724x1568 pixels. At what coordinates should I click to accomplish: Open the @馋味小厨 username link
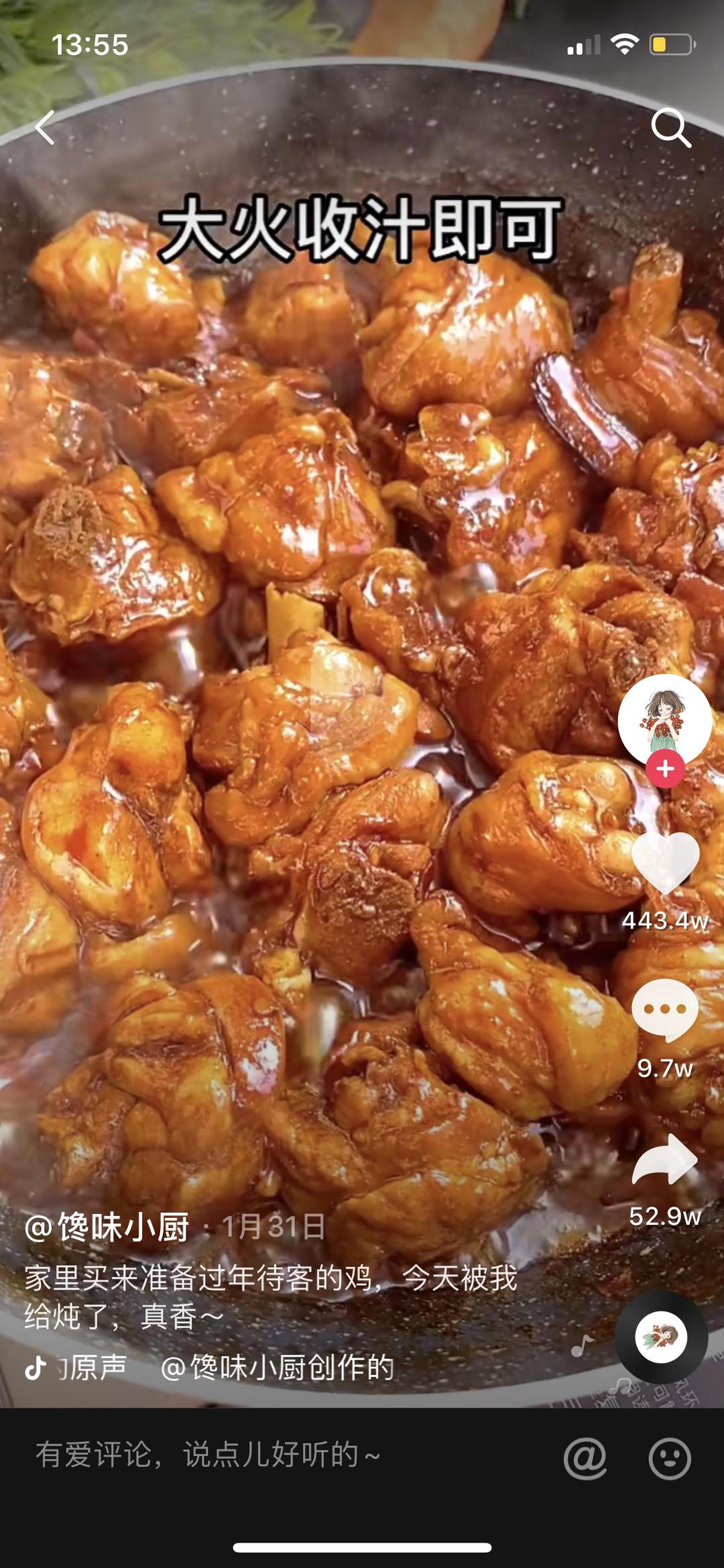pyautogui.click(x=107, y=1227)
